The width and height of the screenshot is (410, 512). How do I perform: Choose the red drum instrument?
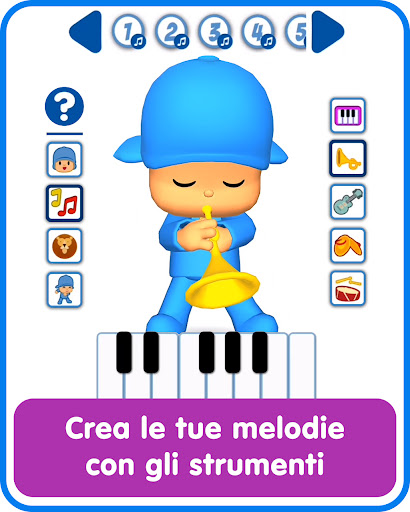click(348, 289)
